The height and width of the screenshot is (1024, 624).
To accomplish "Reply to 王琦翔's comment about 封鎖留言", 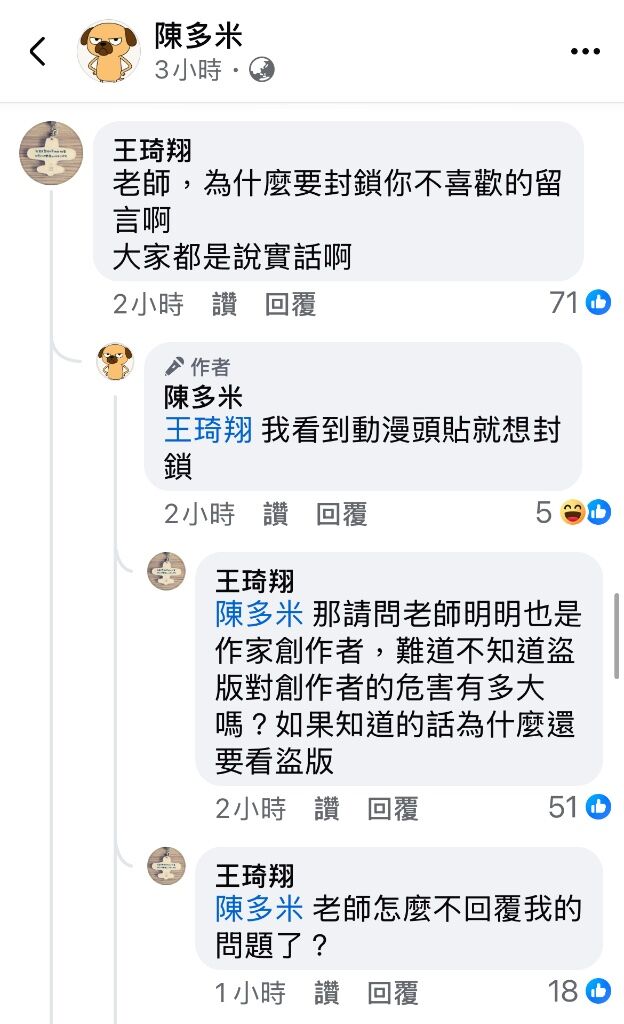I will [290, 305].
